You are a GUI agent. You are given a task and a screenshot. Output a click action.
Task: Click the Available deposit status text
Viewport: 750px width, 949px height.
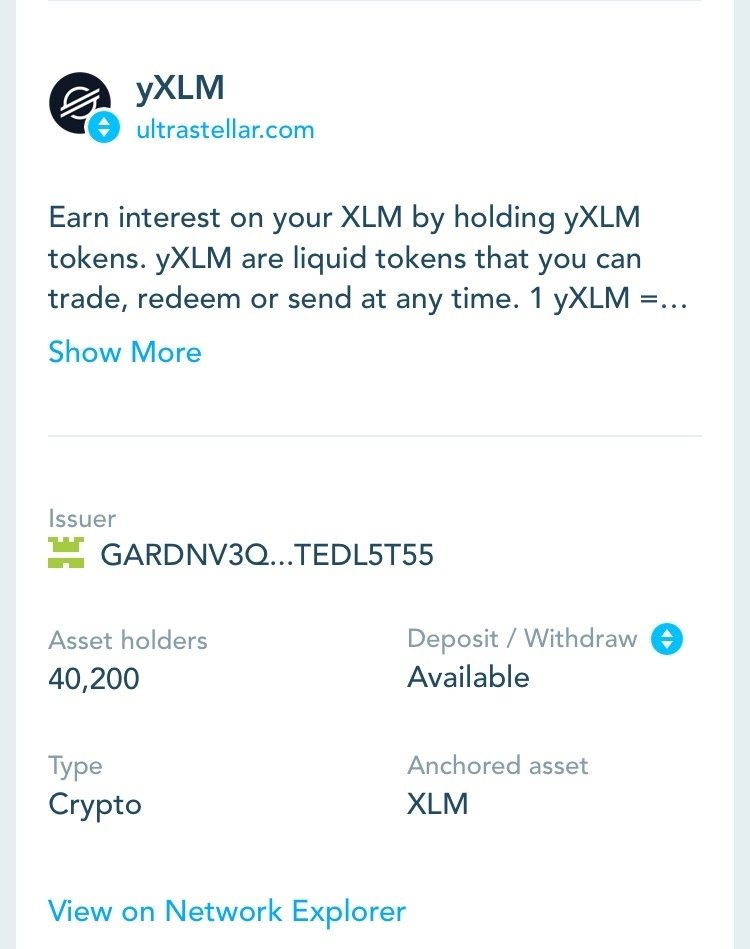pyautogui.click(x=467, y=677)
